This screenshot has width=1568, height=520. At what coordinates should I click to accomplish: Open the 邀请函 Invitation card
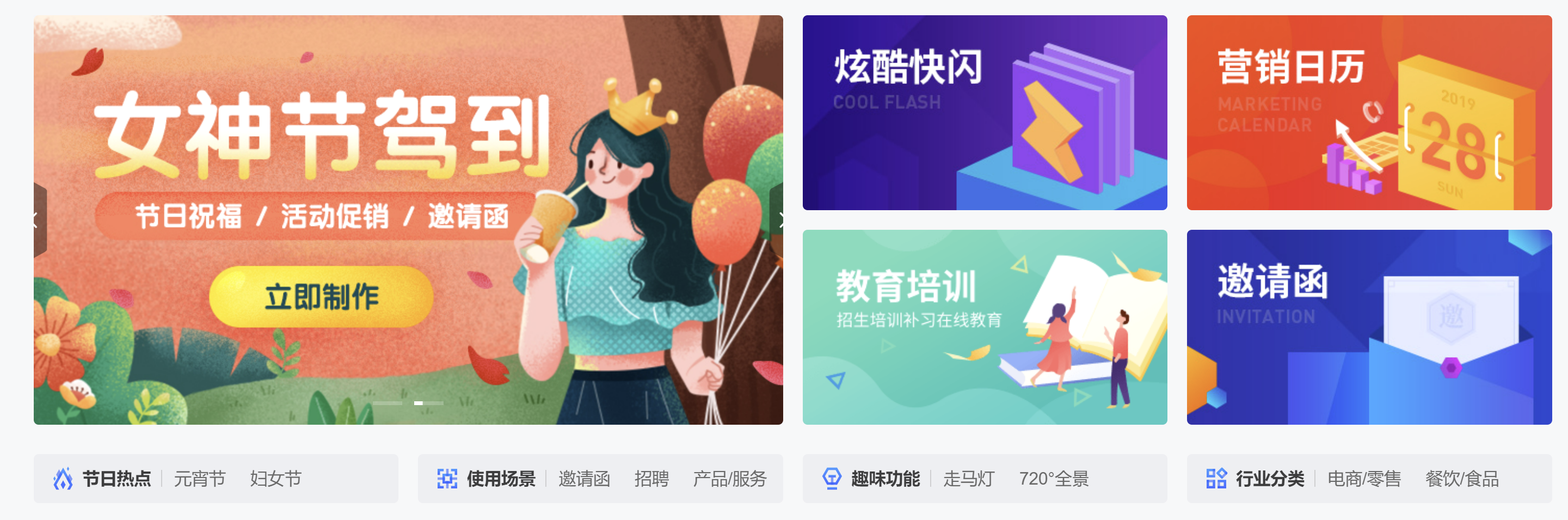pos(1368,327)
